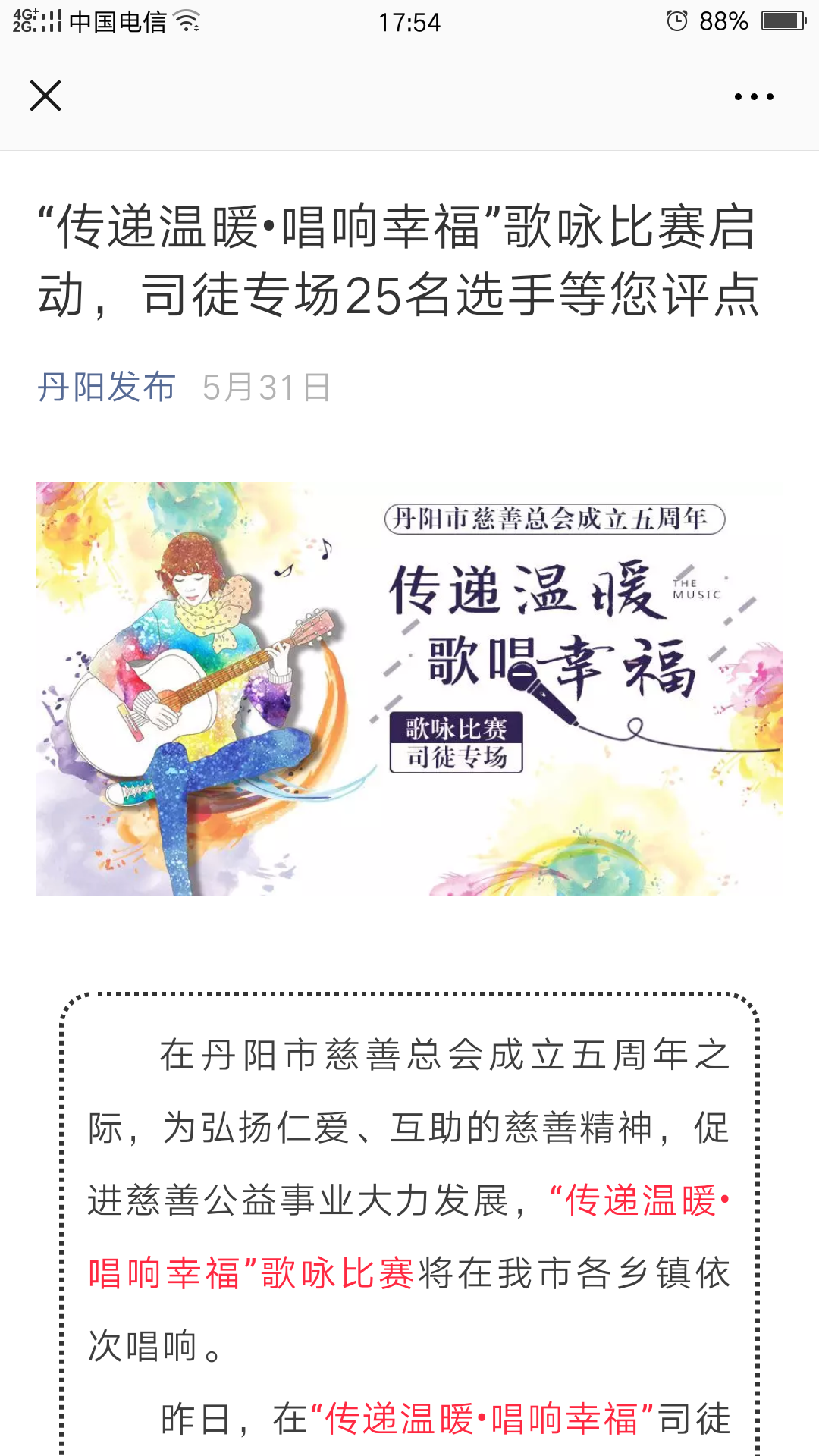The image size is (819, 1456).
Task: View the 传递温暖 歌唱幸福 banner image
Action: click(x=409, y=689)
